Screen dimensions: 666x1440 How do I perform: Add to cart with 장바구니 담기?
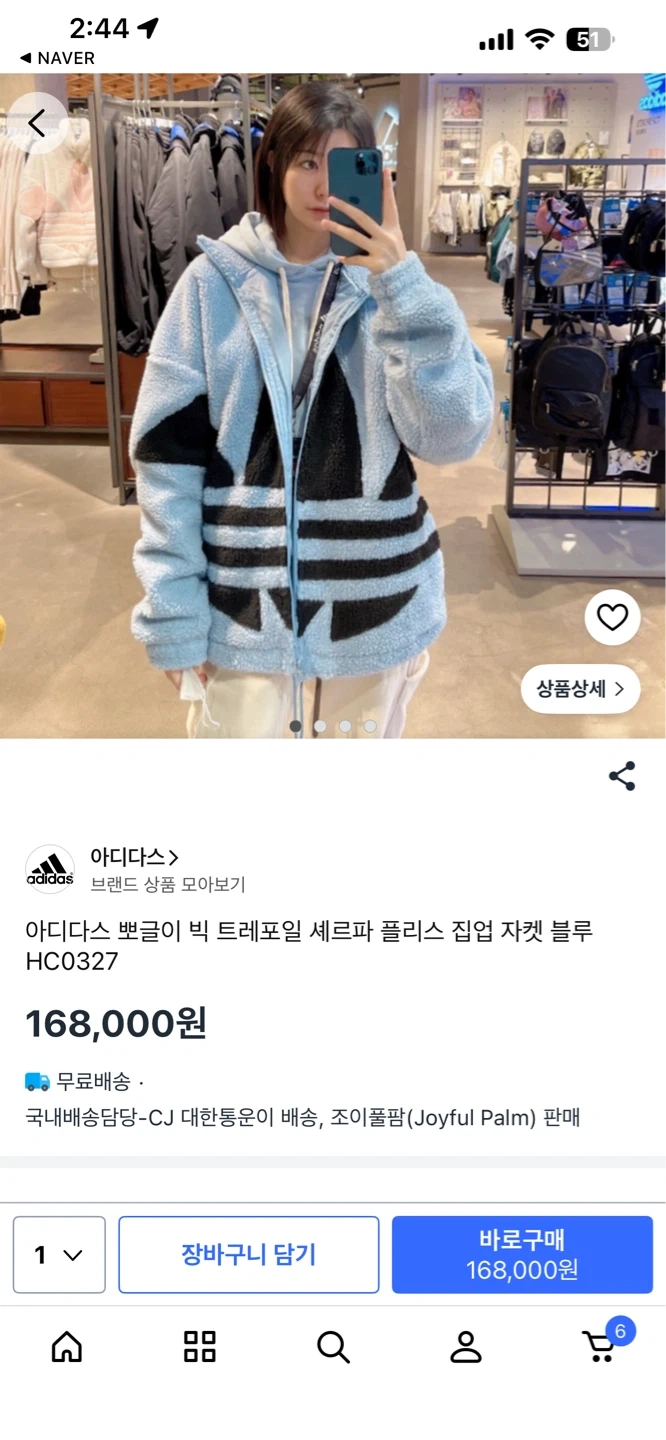coord(249,1254)
